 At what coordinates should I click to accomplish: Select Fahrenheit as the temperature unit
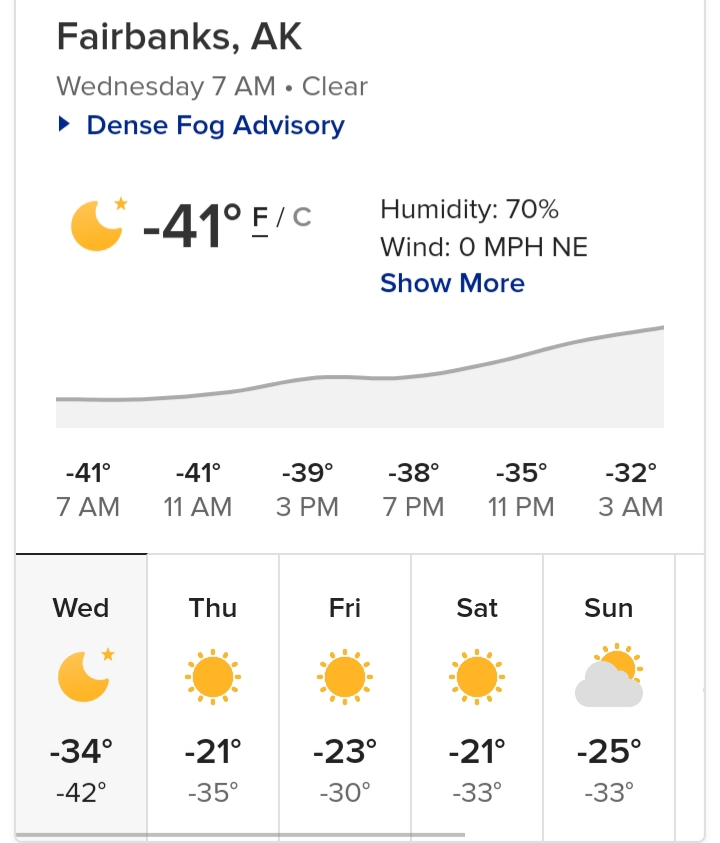[260, 216]
